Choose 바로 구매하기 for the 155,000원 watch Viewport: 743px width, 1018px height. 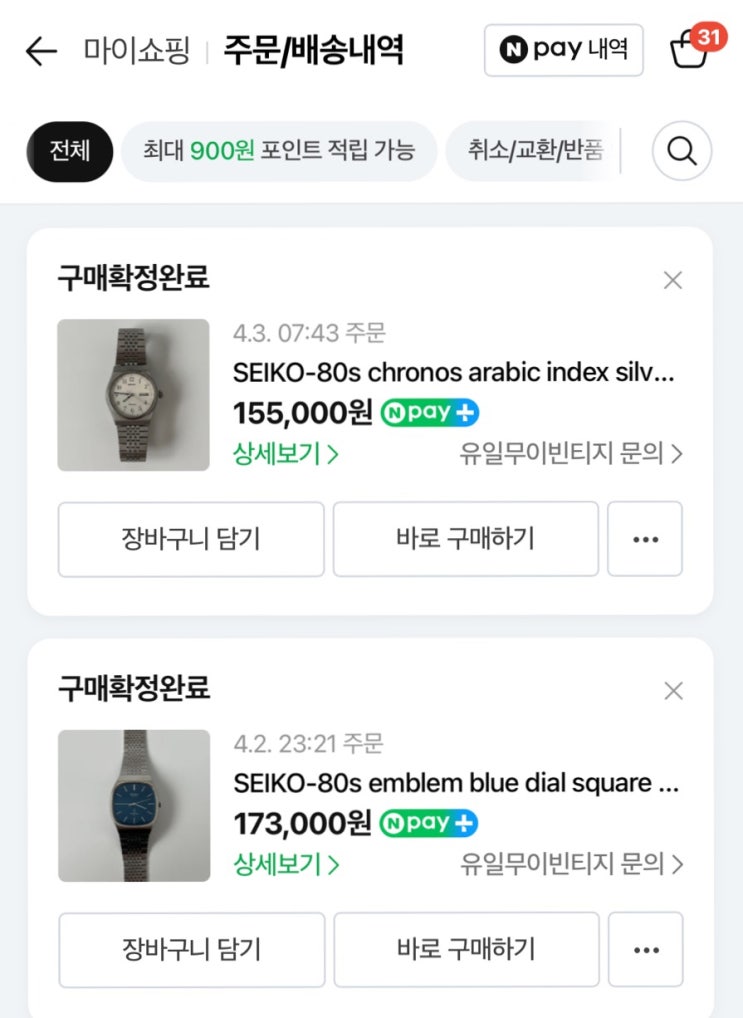(465, 539)
